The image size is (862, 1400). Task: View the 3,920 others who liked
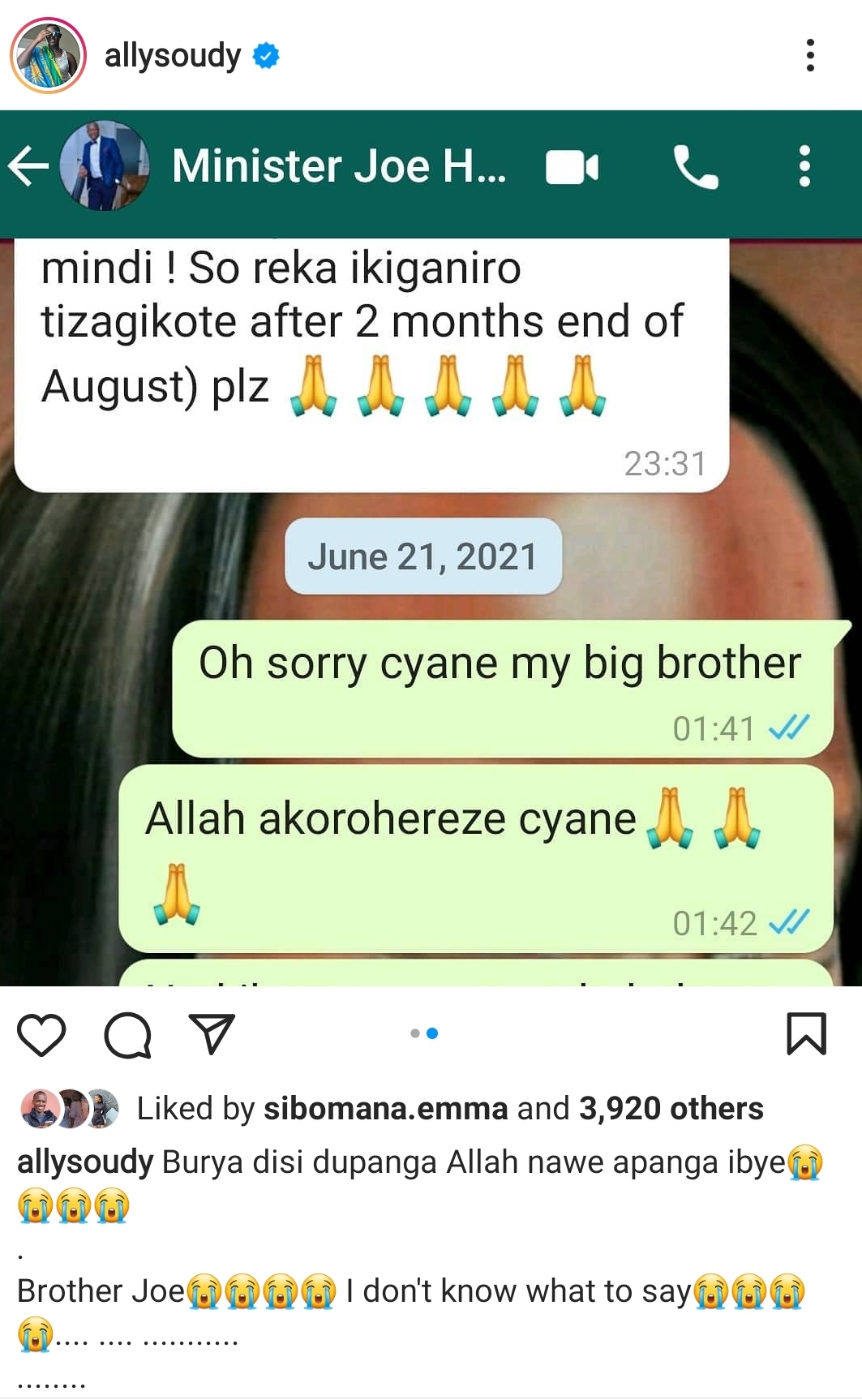click(x=671, y=1109)
